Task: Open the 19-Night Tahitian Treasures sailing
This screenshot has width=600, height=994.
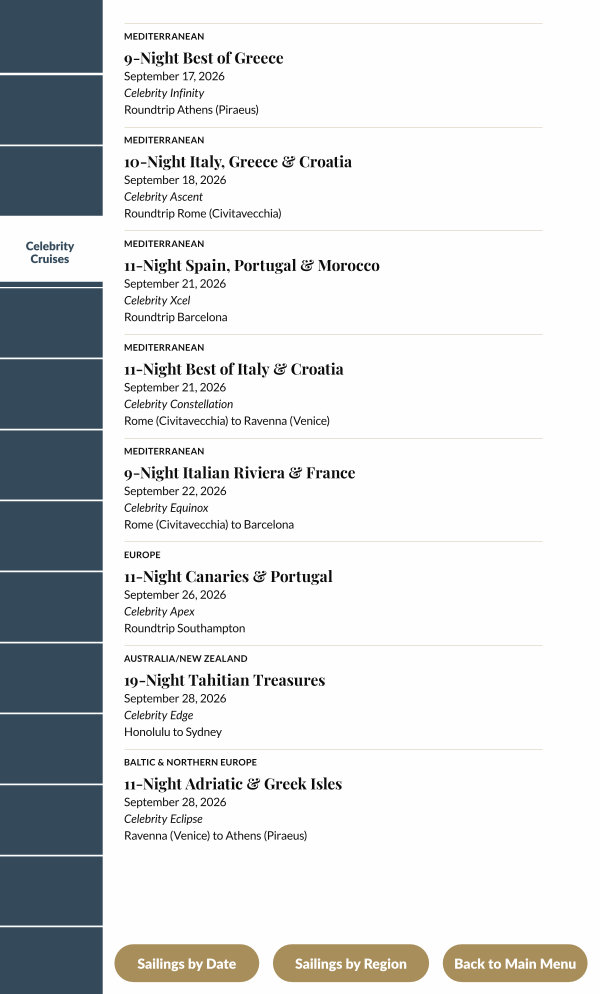Action: coord(225,680)
